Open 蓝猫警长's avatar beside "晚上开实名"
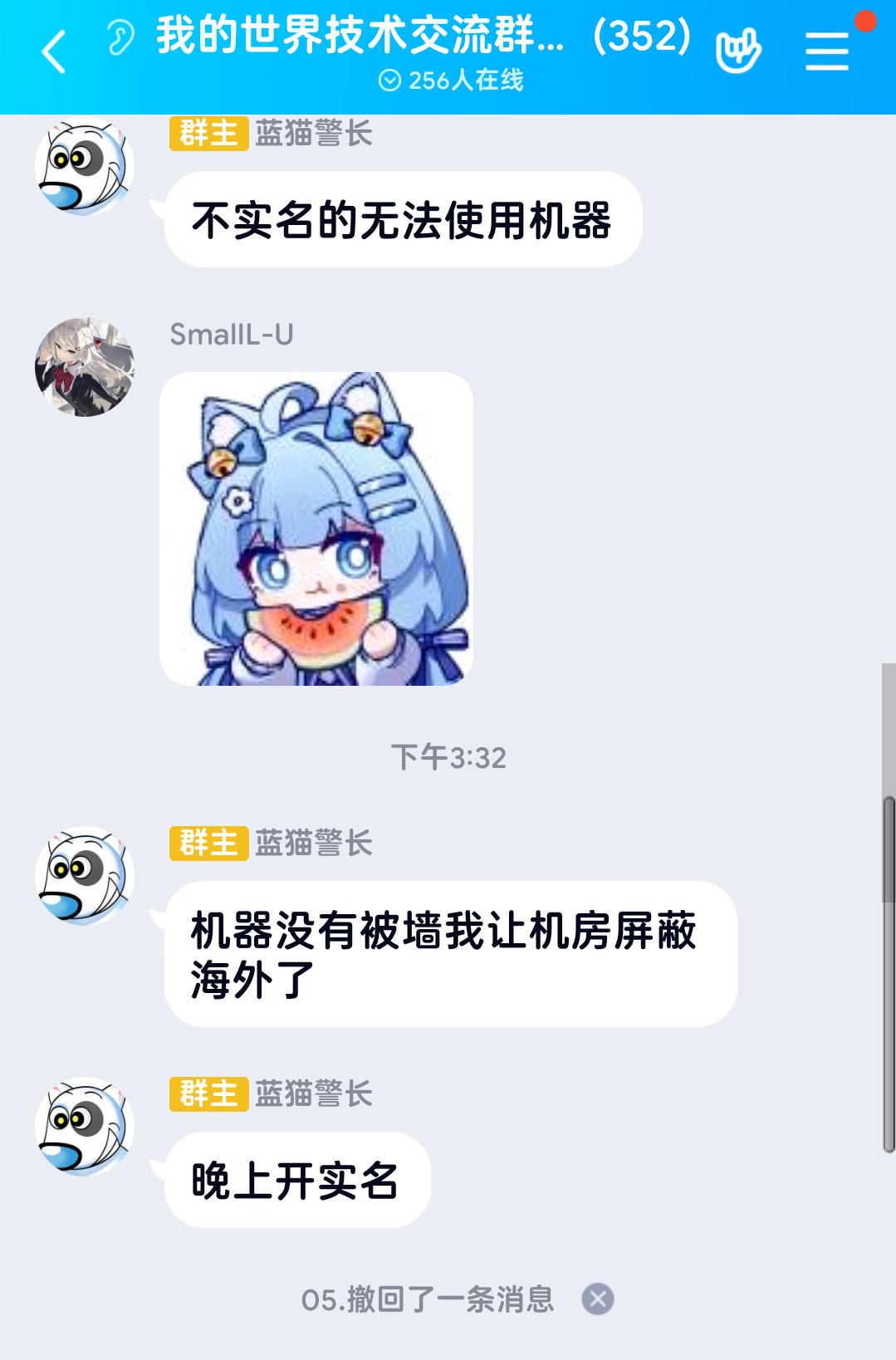896x1360 pixels. (x=85, y=1127)
